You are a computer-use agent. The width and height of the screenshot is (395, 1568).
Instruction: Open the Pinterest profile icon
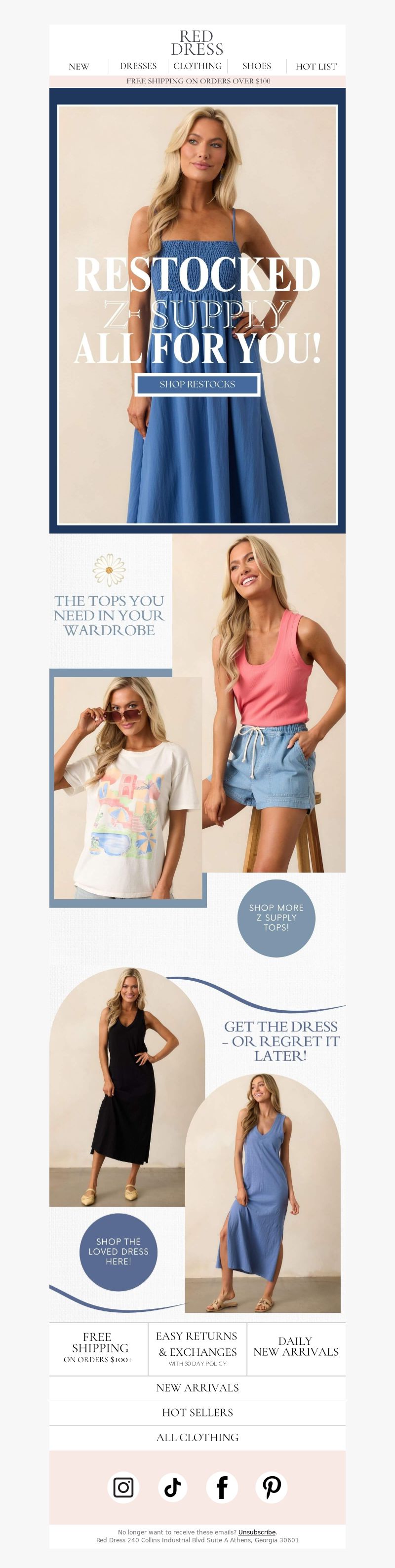coord(272,1487)
